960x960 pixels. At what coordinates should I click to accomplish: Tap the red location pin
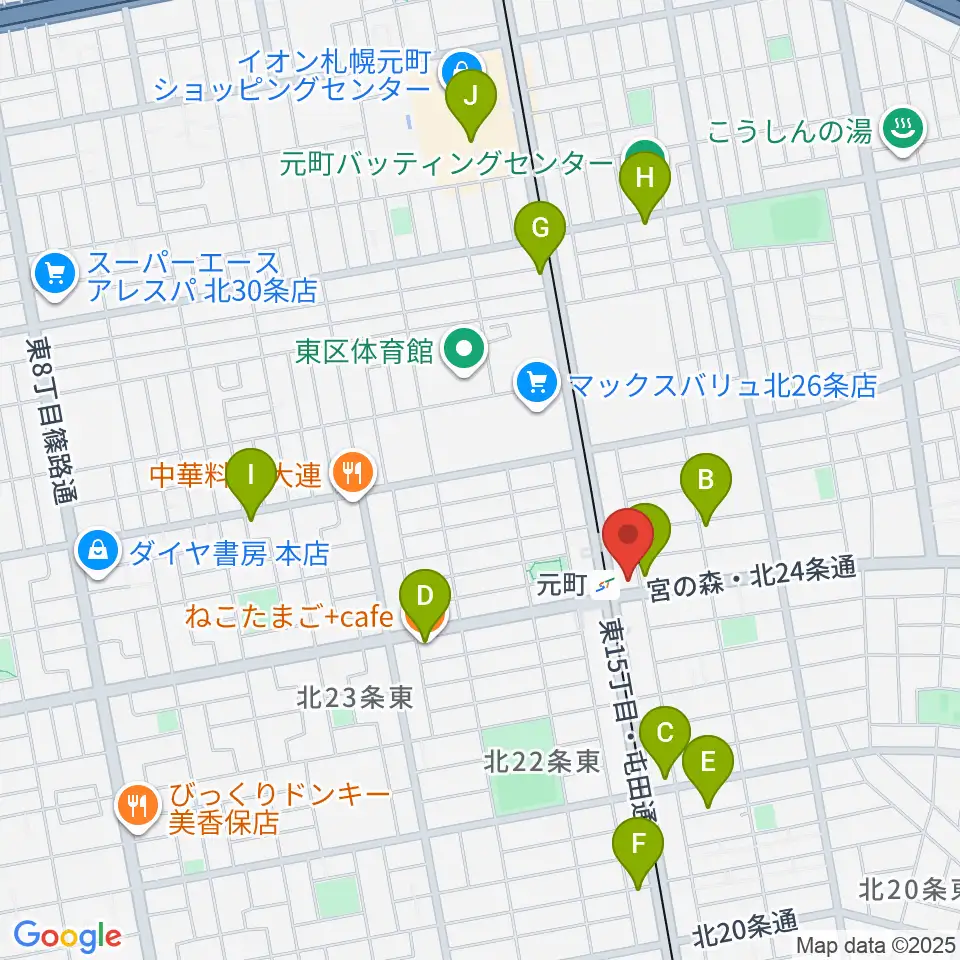(x=628, y=538)
